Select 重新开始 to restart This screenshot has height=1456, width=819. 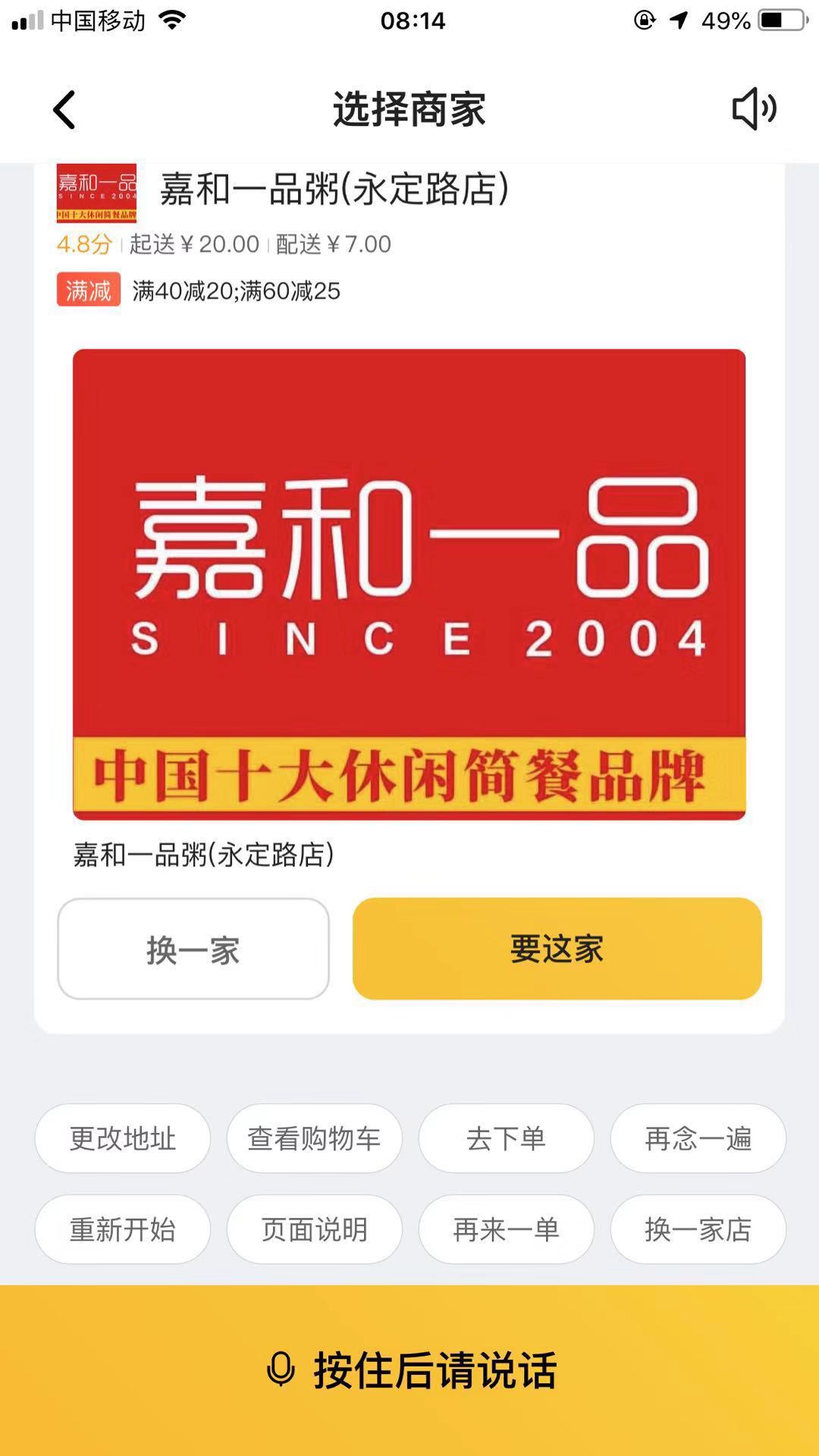122,1229
